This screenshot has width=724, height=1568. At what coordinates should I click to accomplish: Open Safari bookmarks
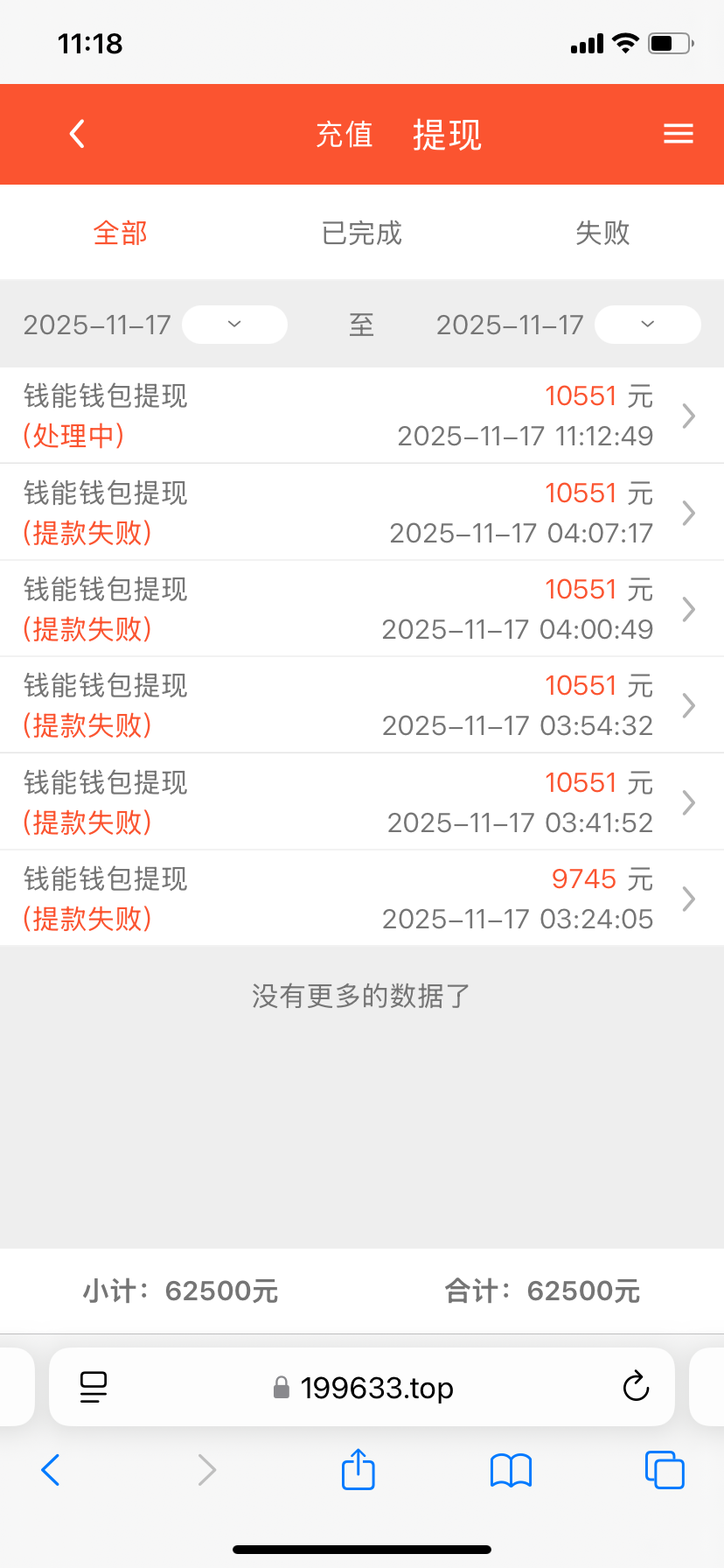point(511,1470)
